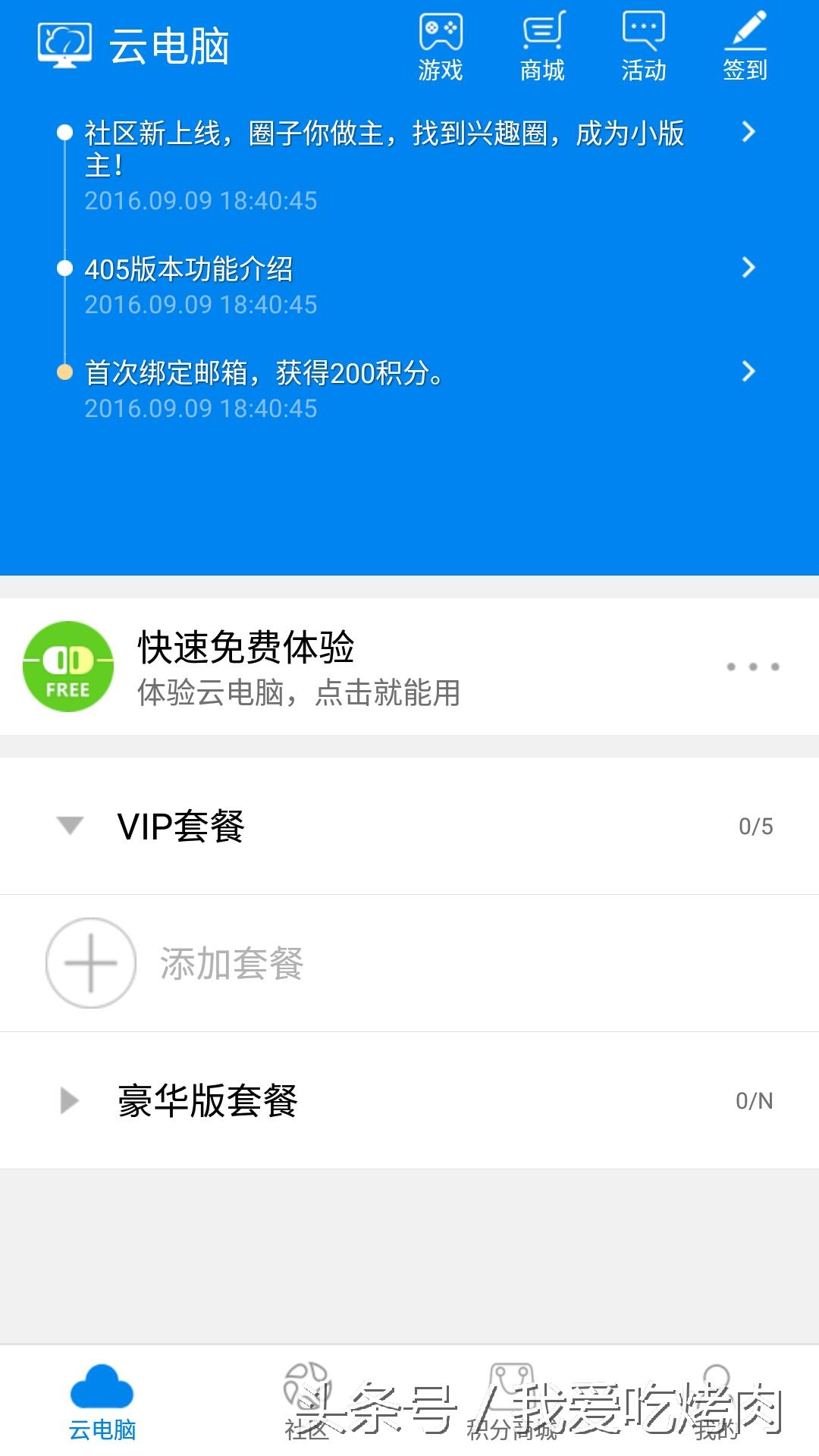Viewport: 819px width, 1456px height.
Task: Switch to the 云电脑 tab
Action: click(x=102, y=1402)
